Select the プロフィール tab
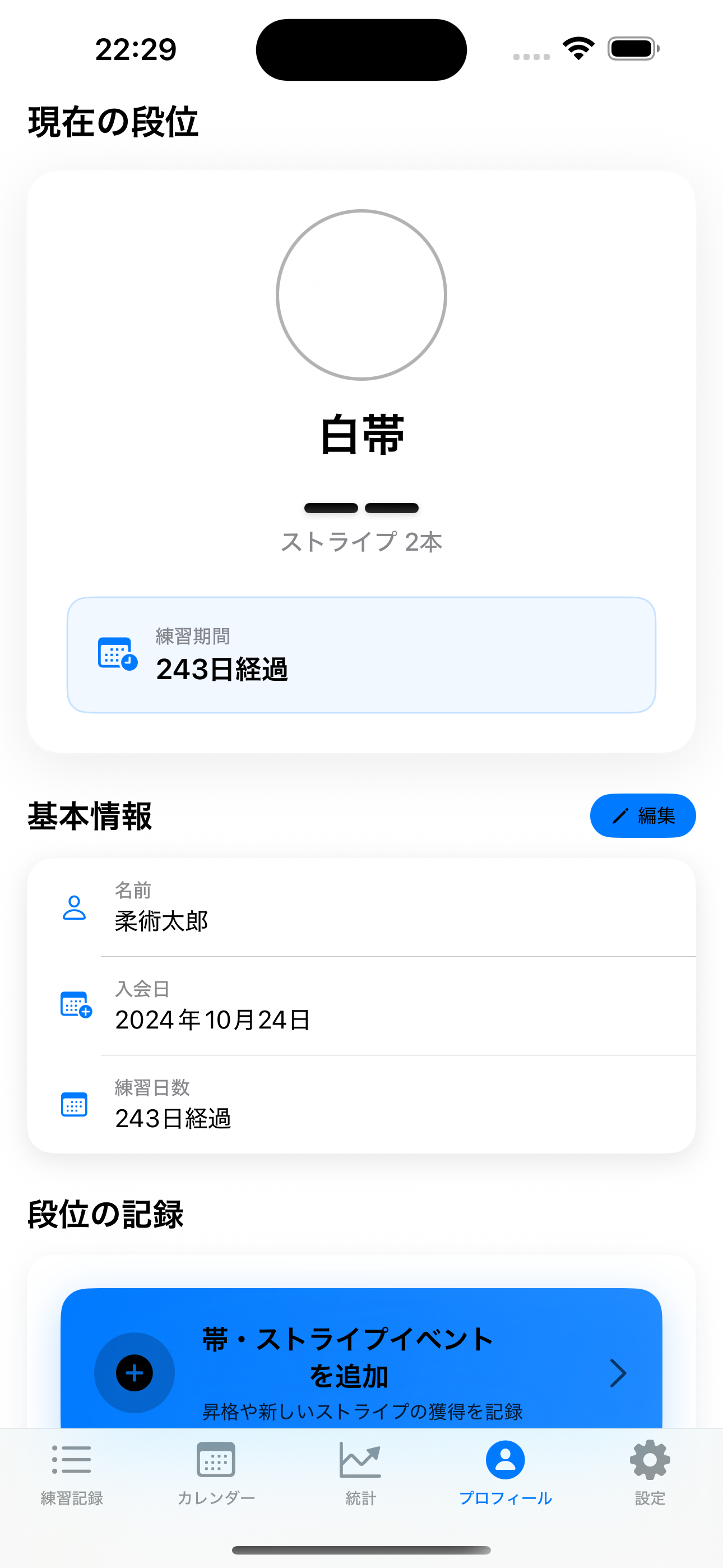Image resolution: width=723 pixels, height=1568 pixels. tap(505, 1472)
